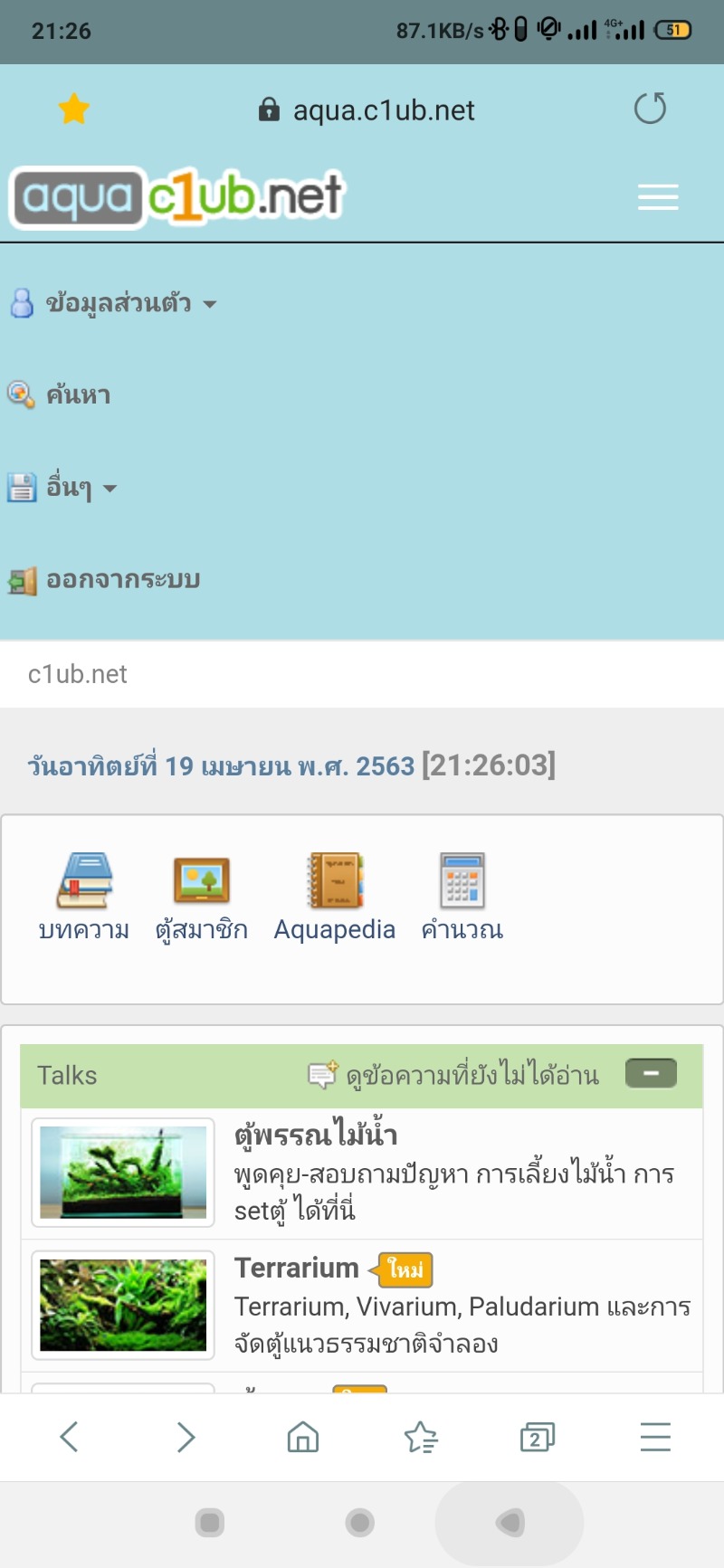The height and width of the screenshot is (1568, 724).
Task: Open the c1ub.net breadcrumb link
Action: [78, 674]
